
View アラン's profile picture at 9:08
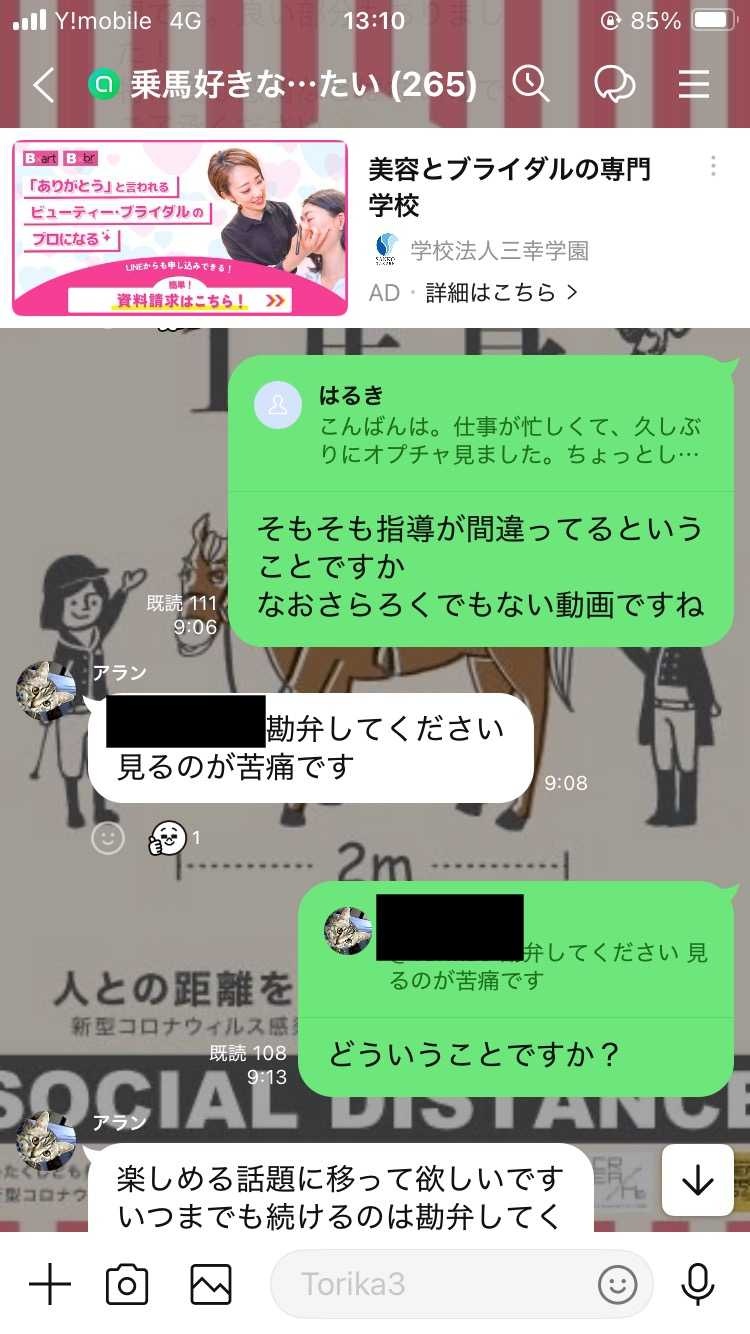[x=46, y=691]
